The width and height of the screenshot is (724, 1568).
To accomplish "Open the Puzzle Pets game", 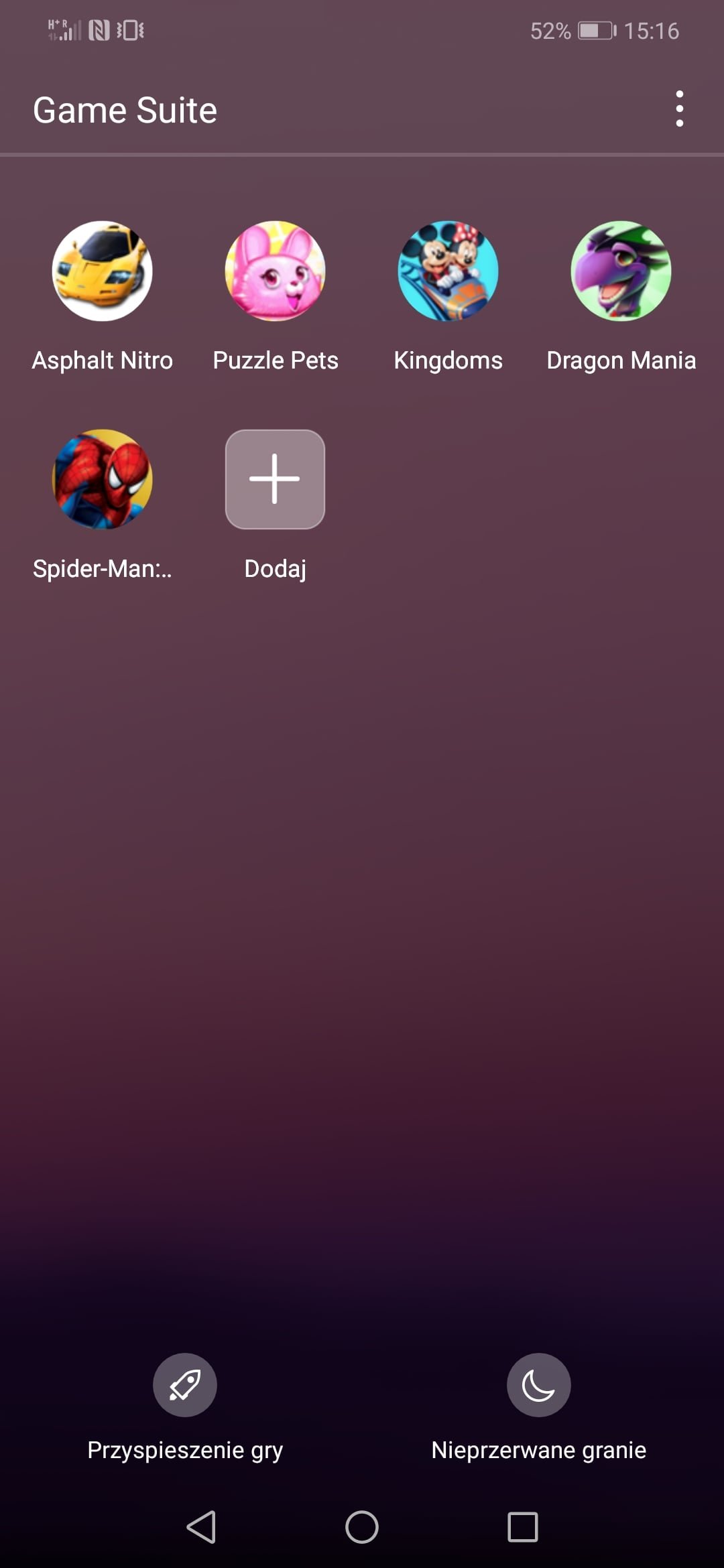I will [275, 271].
